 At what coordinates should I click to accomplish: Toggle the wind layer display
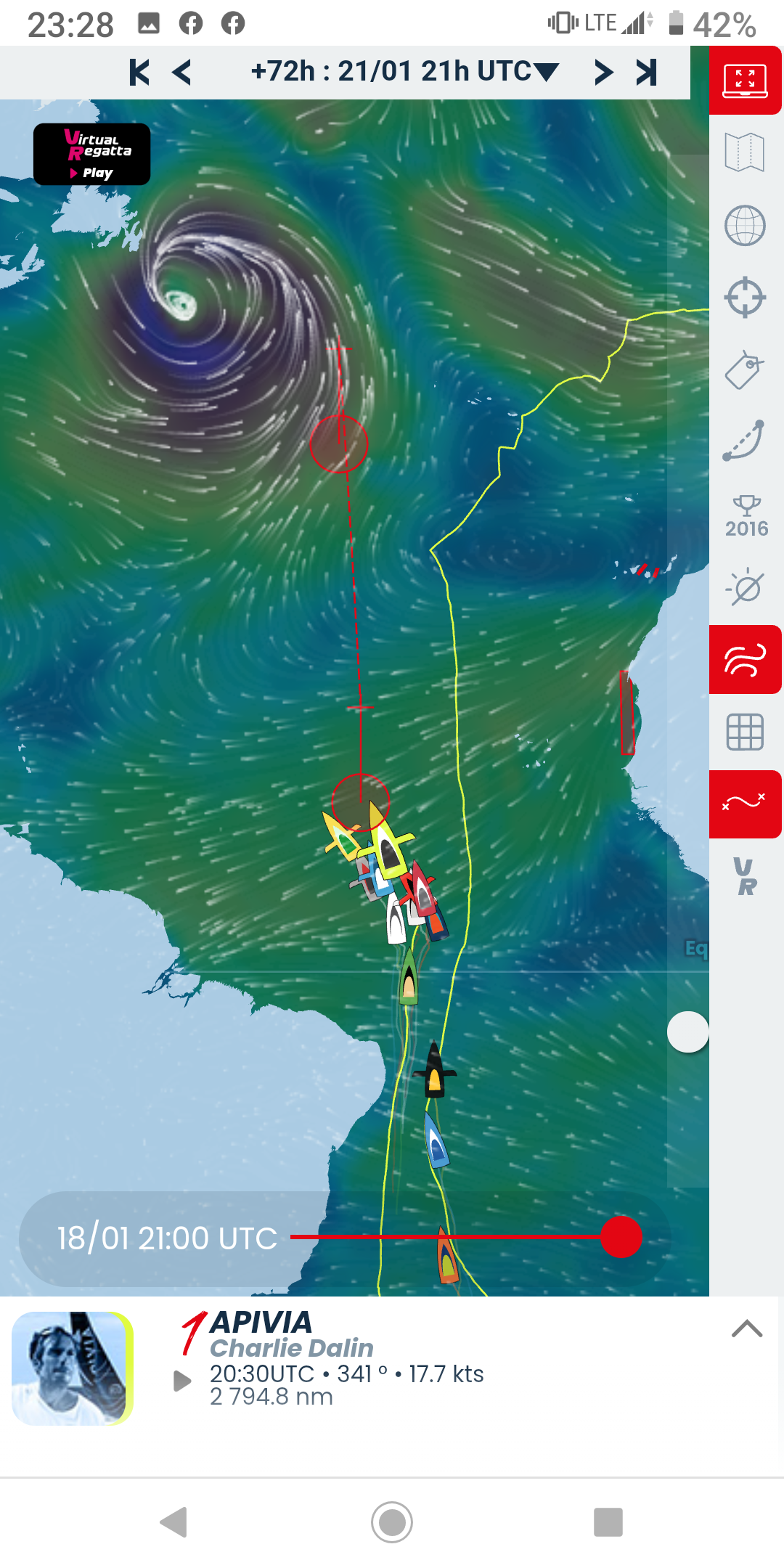click(x=745, y=660)
